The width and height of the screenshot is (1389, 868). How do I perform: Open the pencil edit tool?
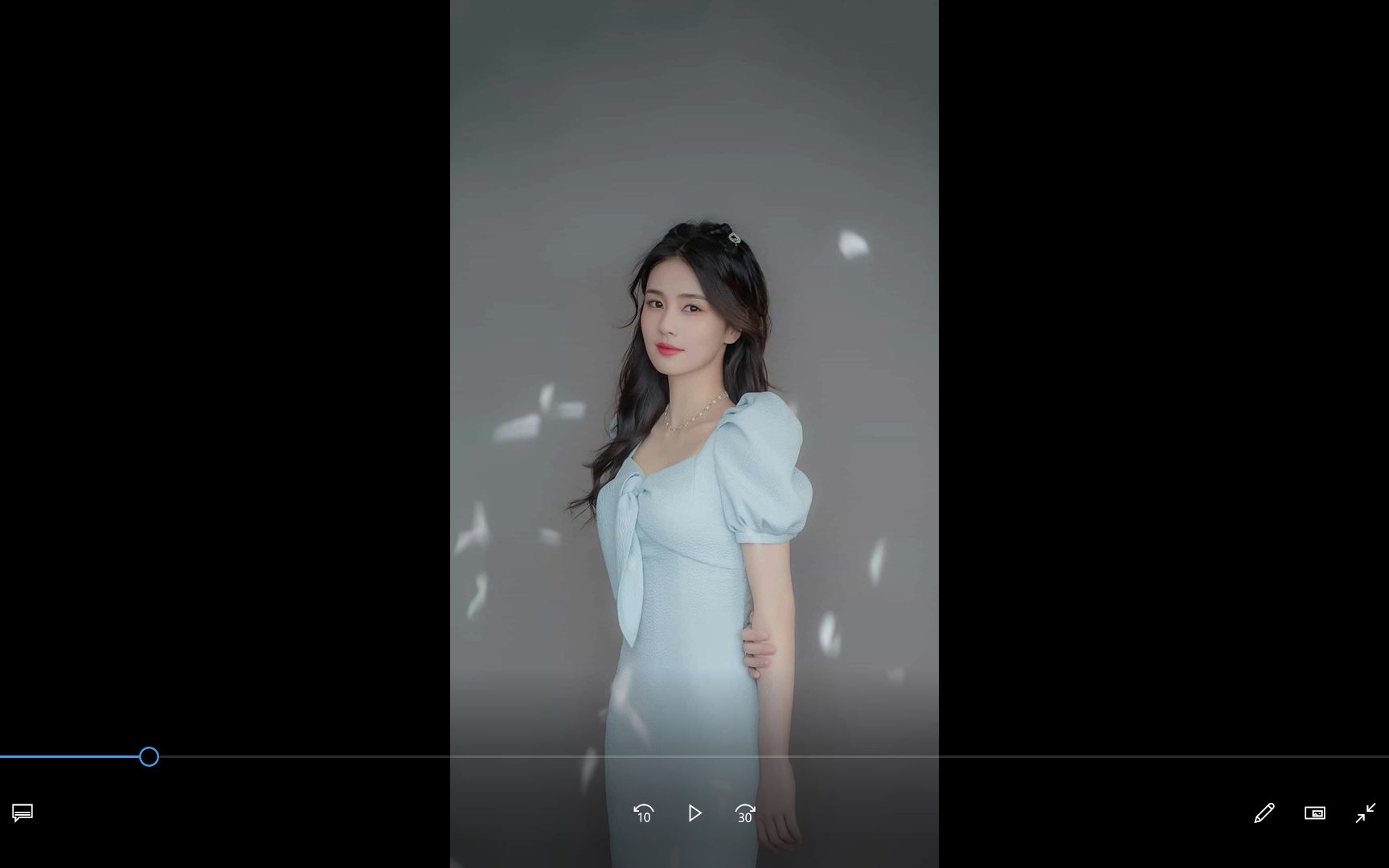tap(1264, 813)
